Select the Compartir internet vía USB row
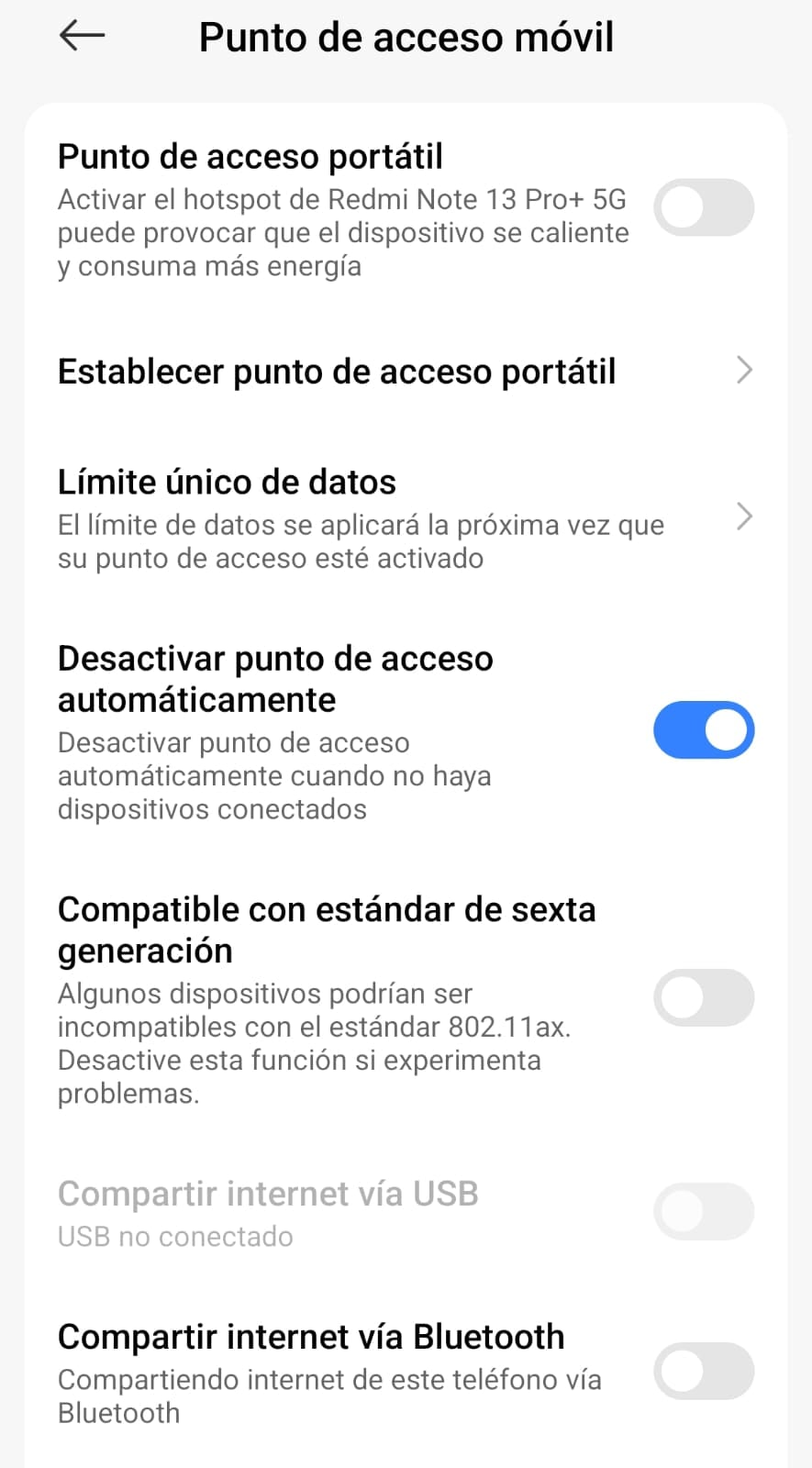This screenshot has height=1468, width=812. click(267, 1193)
